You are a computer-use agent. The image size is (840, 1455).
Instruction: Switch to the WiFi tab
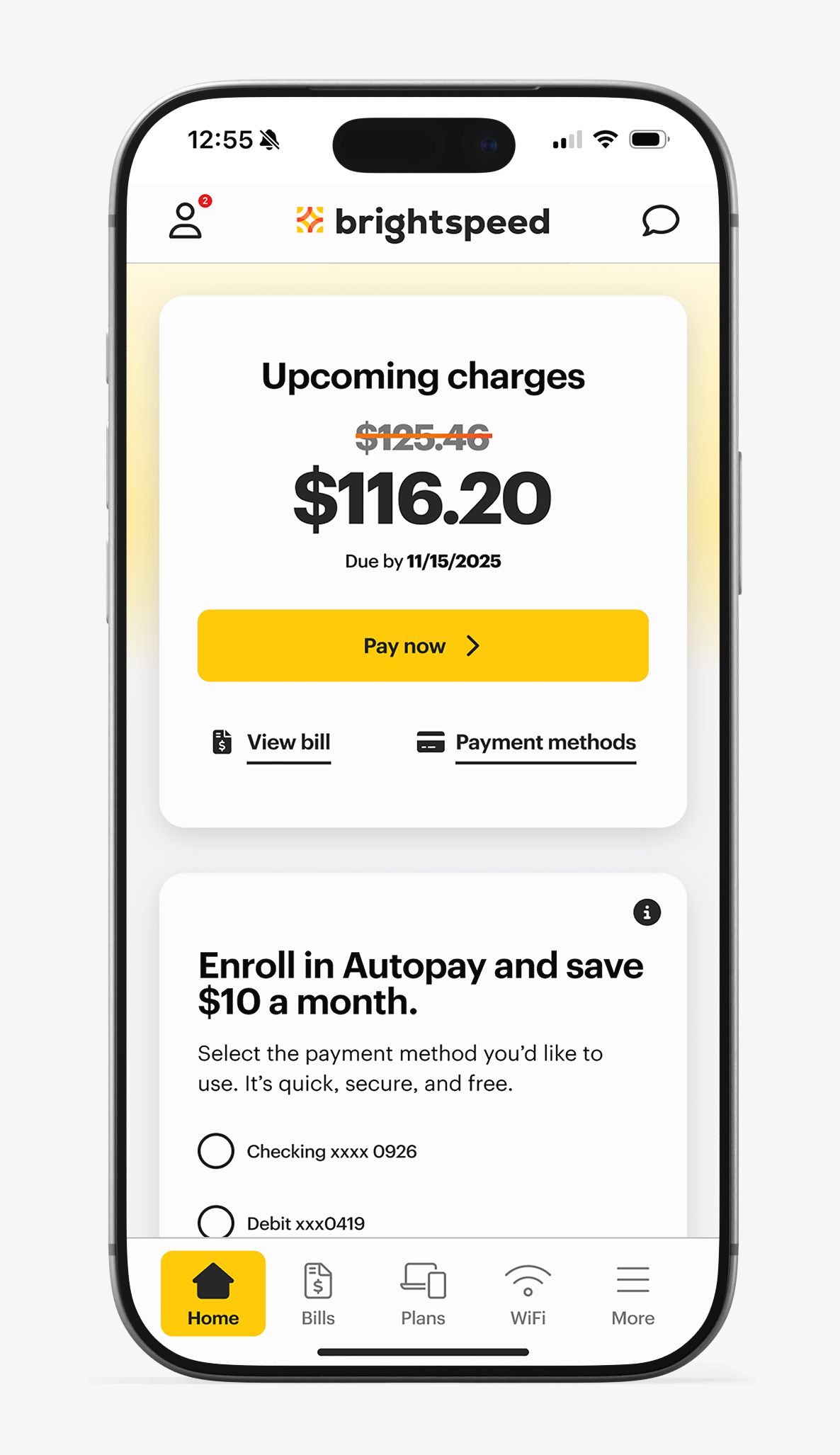pyautogui.click(x=528, y=1294)
